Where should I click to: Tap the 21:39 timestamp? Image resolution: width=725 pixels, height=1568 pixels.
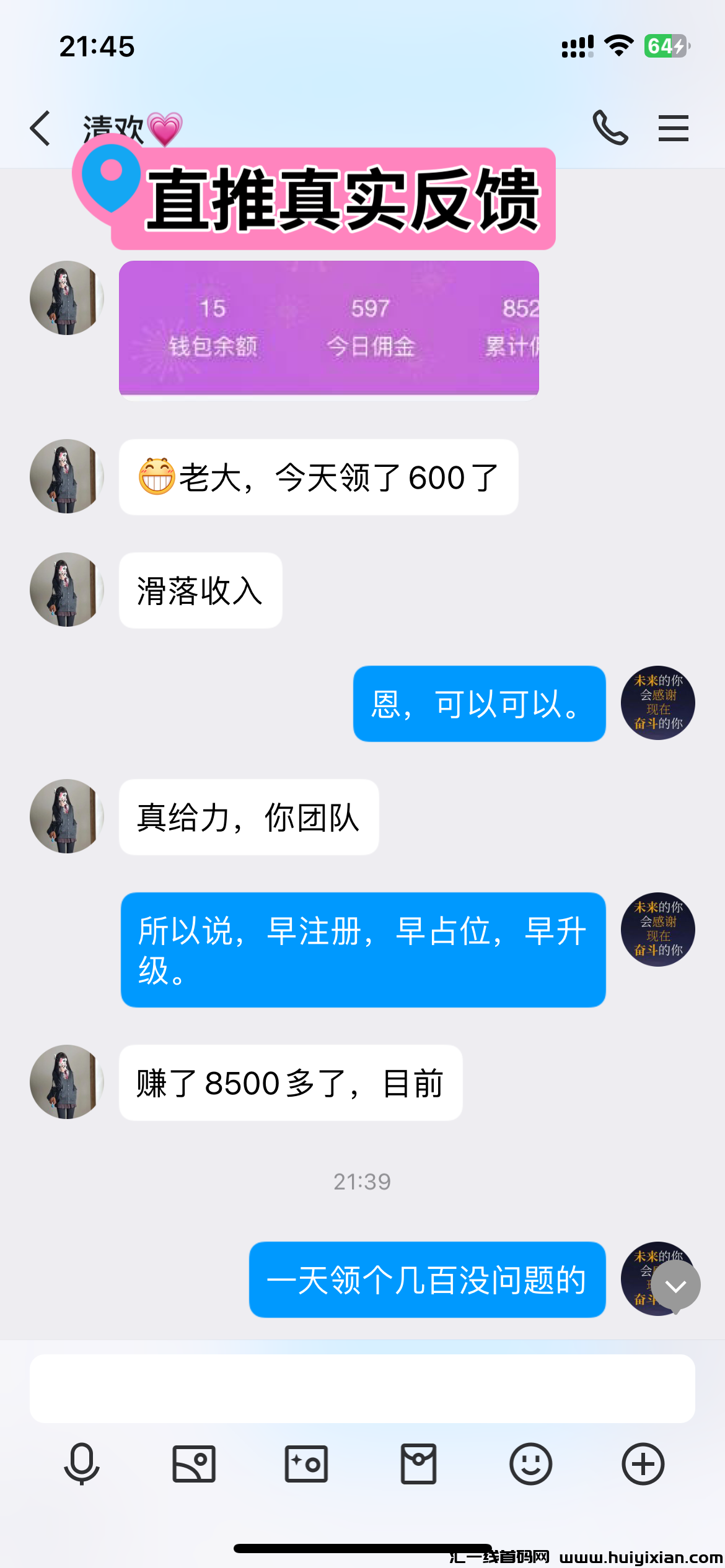click(x=362, y=1182)
